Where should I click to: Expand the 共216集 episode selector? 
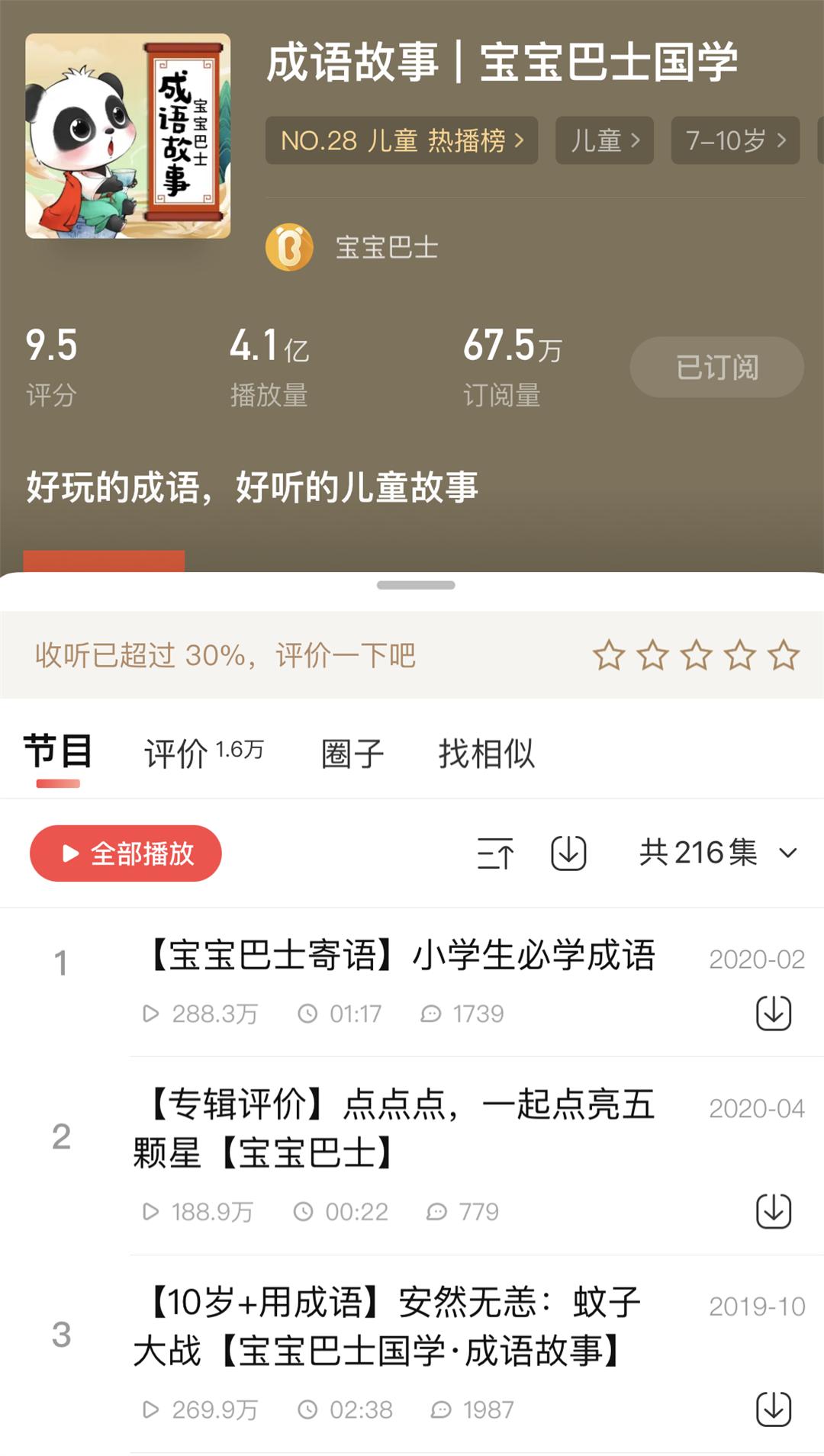tap(717, 853)
